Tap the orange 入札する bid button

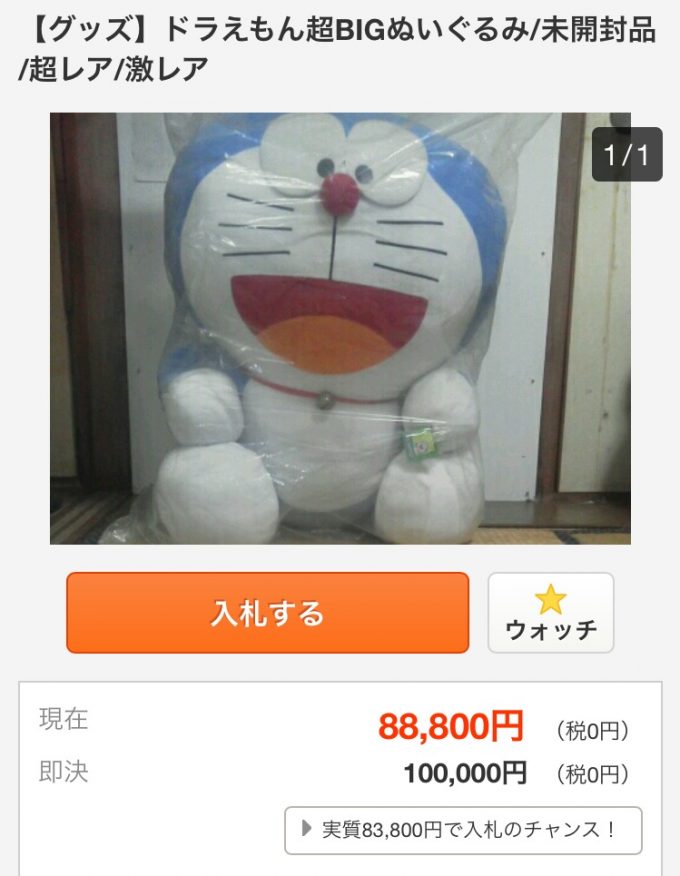click(267, 612)
